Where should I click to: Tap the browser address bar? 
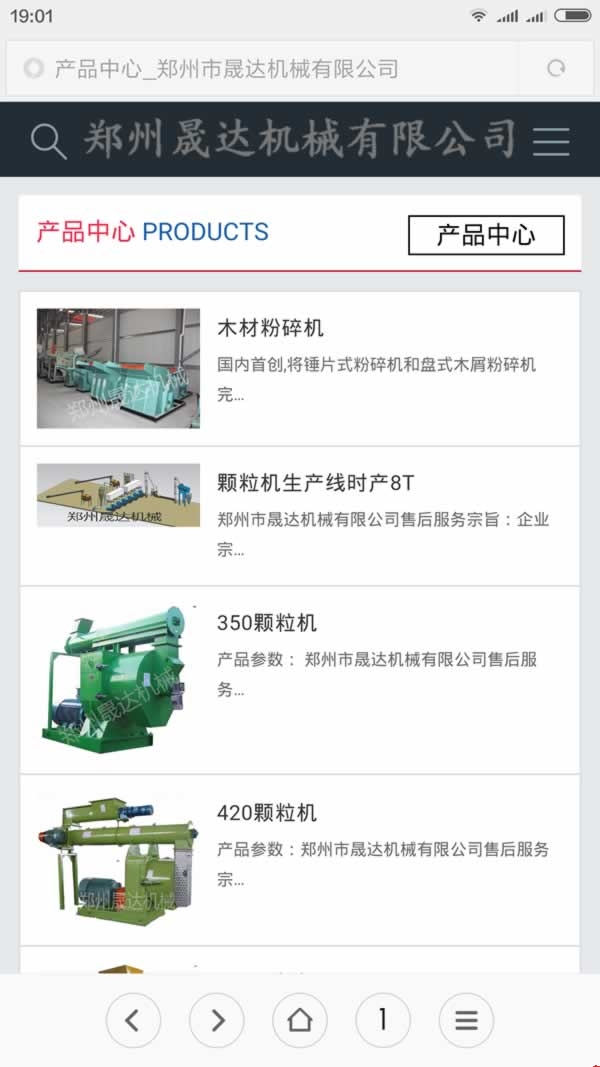coord(260,69)
